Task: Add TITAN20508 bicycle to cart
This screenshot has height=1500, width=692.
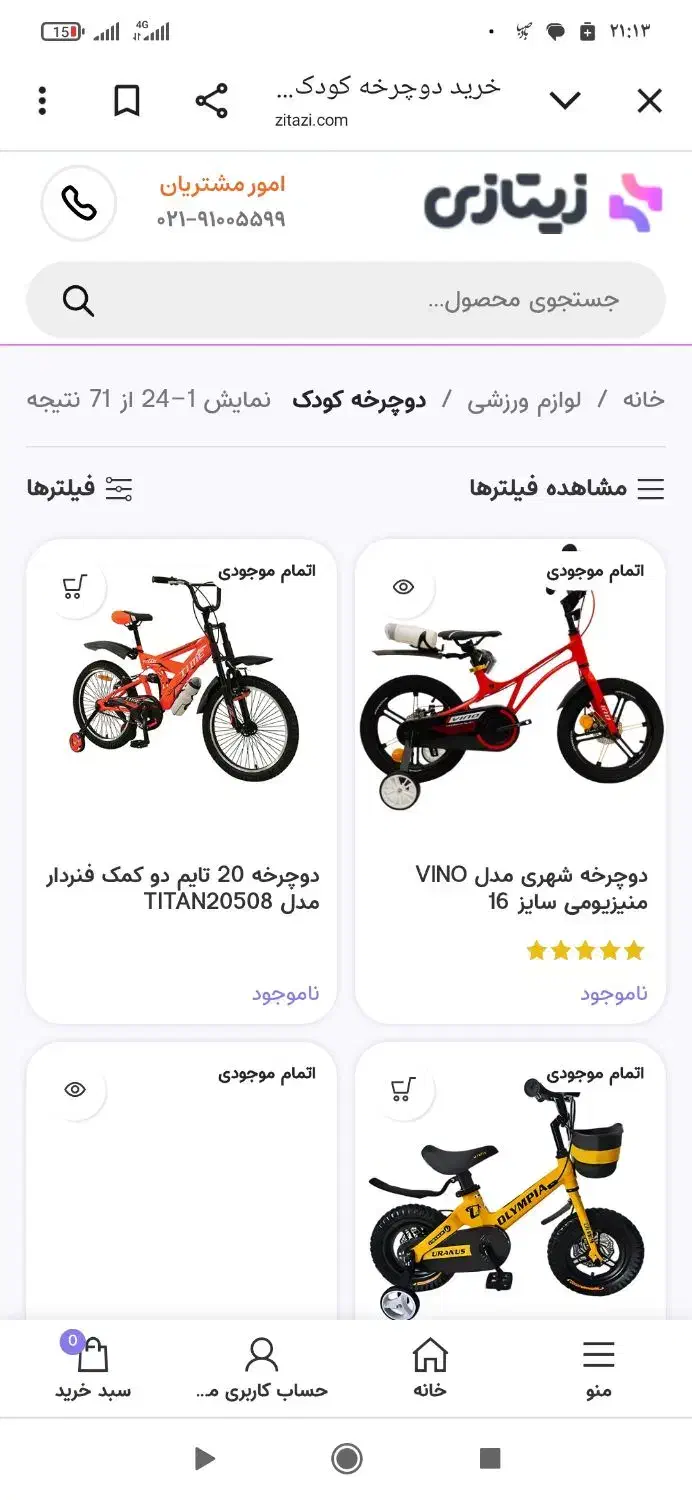Action: click(74, 587)
